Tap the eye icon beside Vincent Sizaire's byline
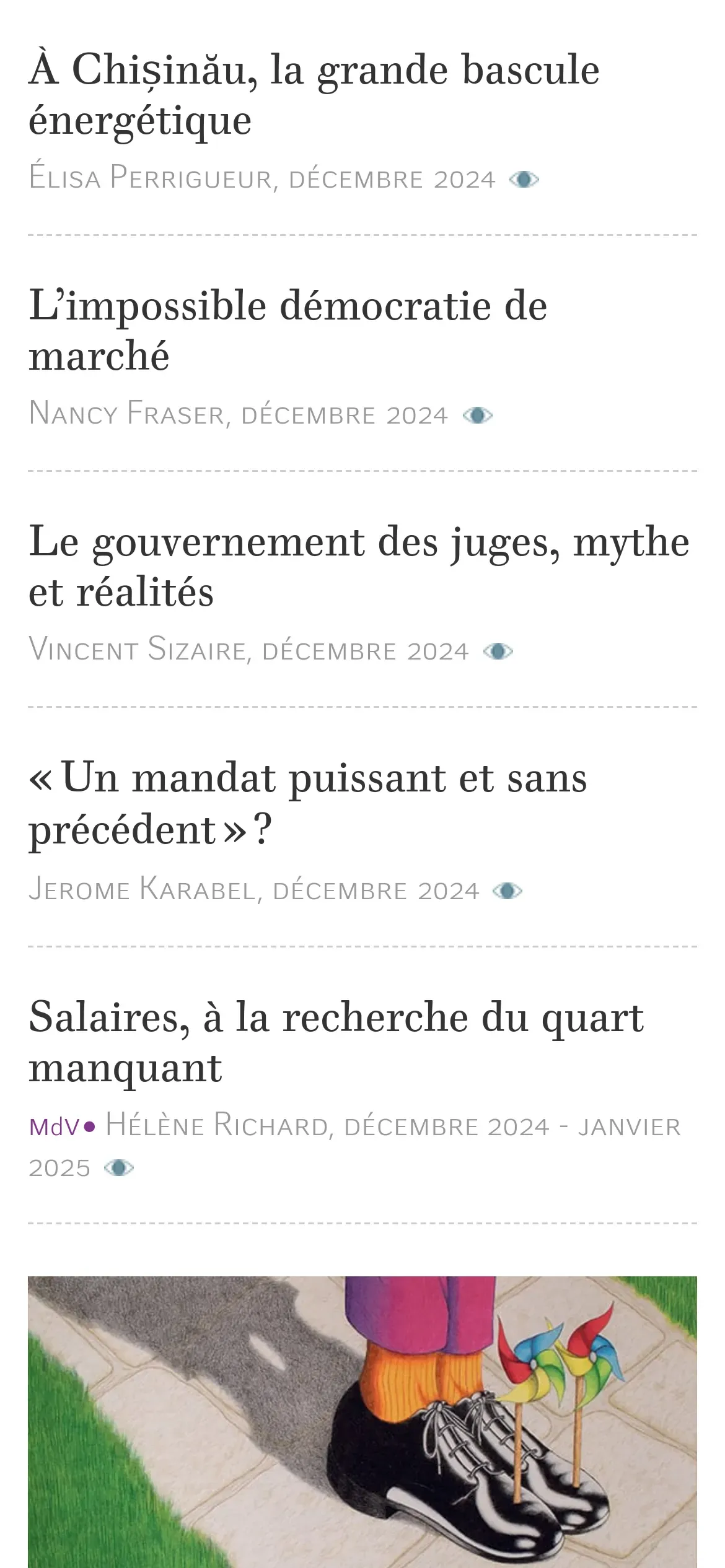This screenshot has height=1568, width=725. (498, 651)
